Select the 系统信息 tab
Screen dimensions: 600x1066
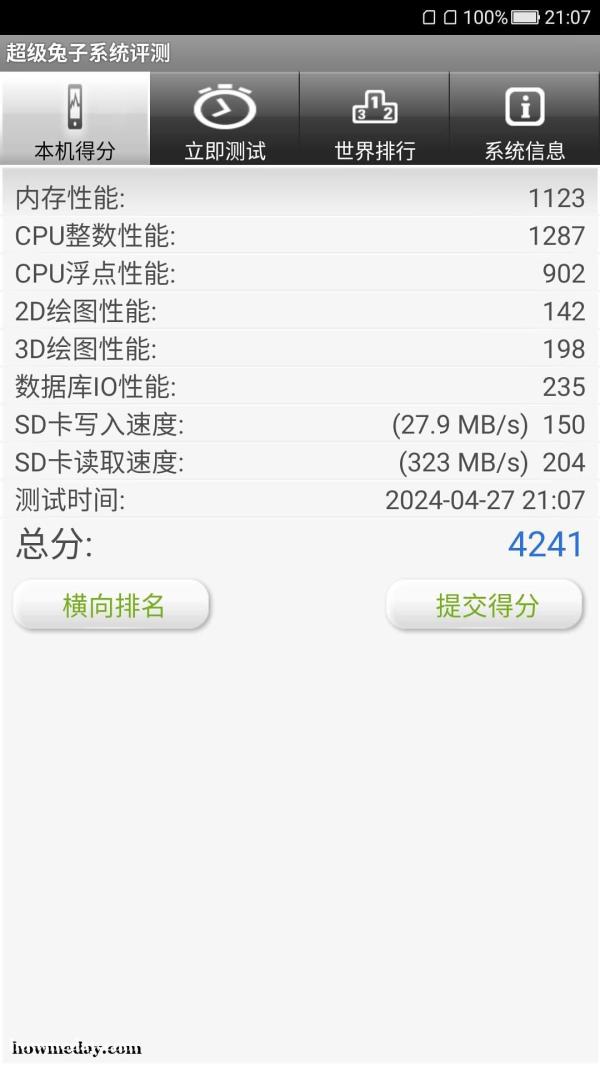point(525,118)
